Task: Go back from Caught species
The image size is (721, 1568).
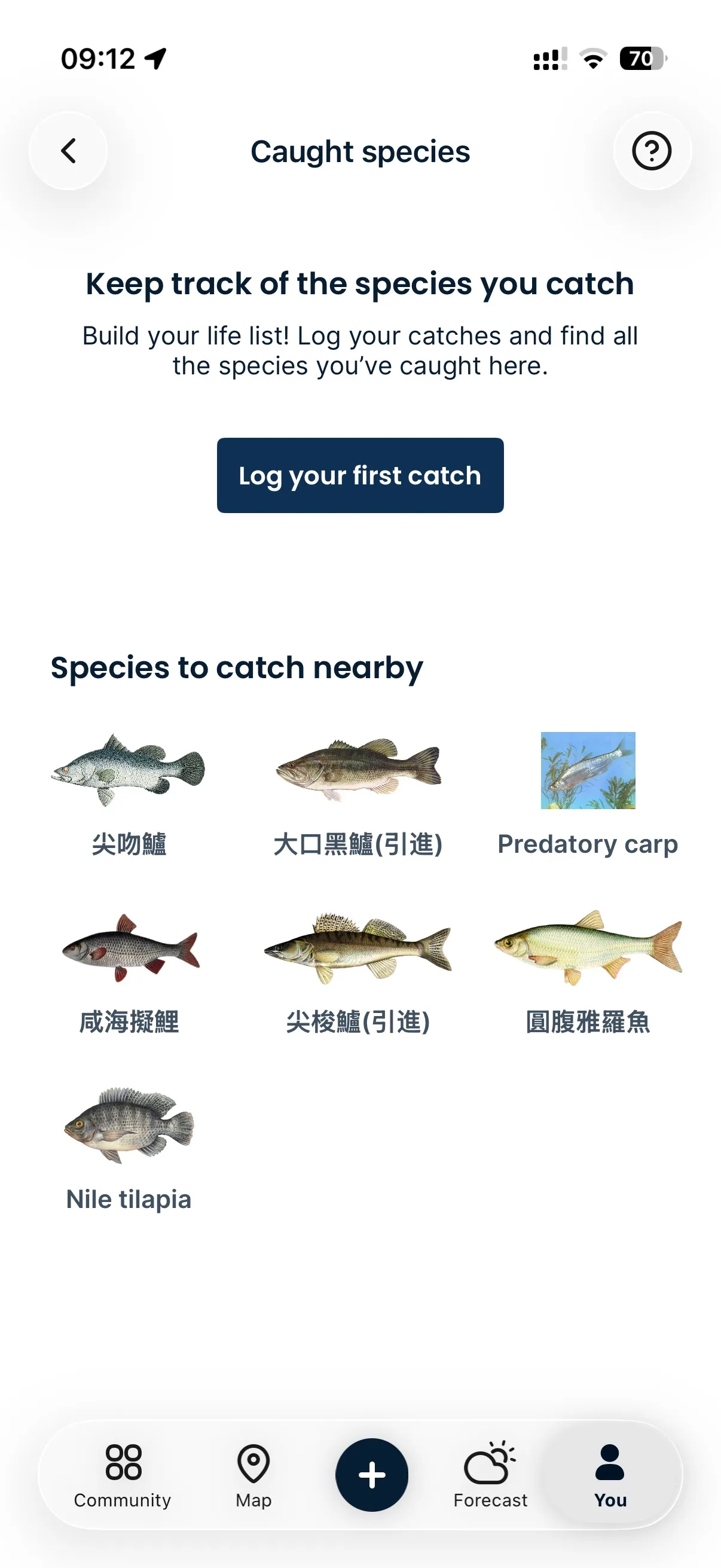Action: (68, 151)
